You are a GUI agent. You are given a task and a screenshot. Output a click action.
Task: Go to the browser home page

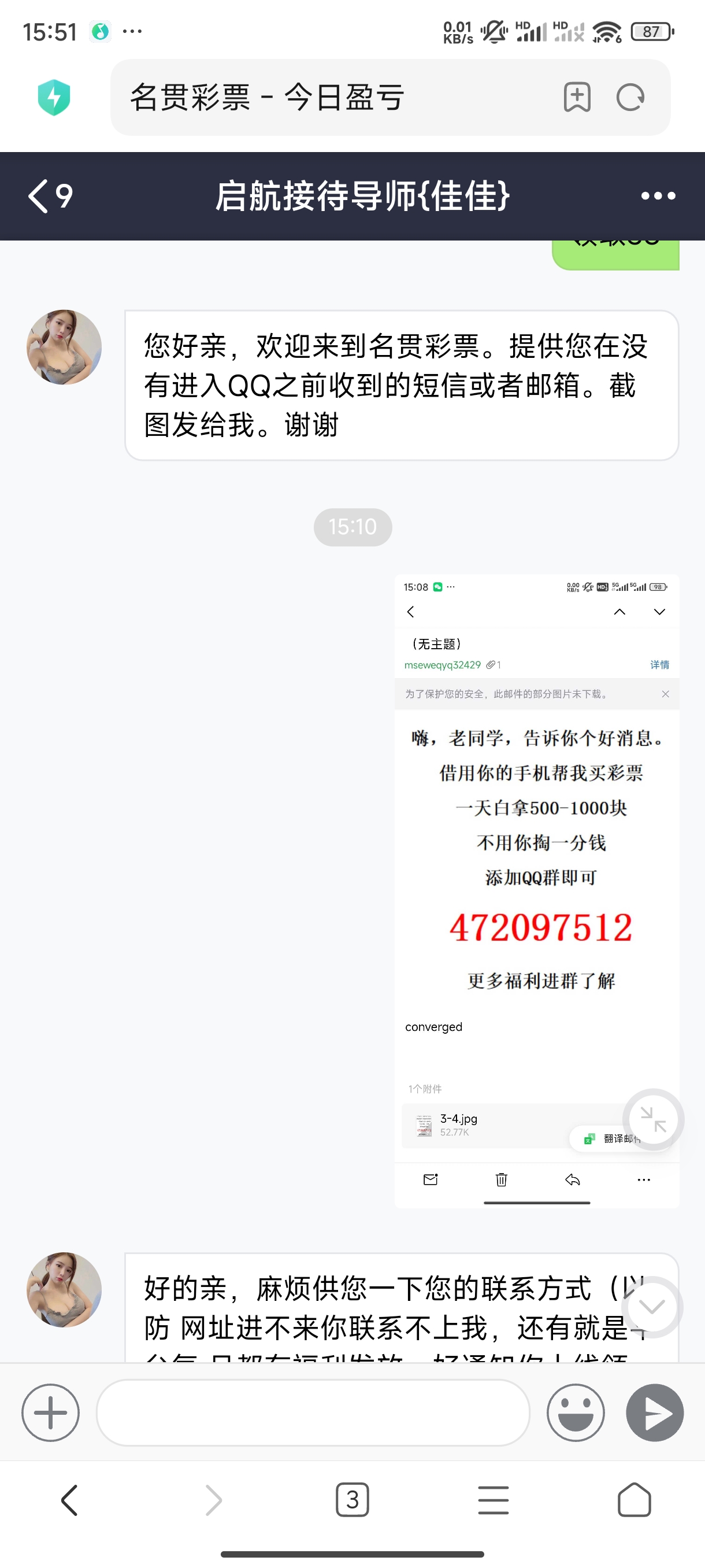tap(634, 1500)
